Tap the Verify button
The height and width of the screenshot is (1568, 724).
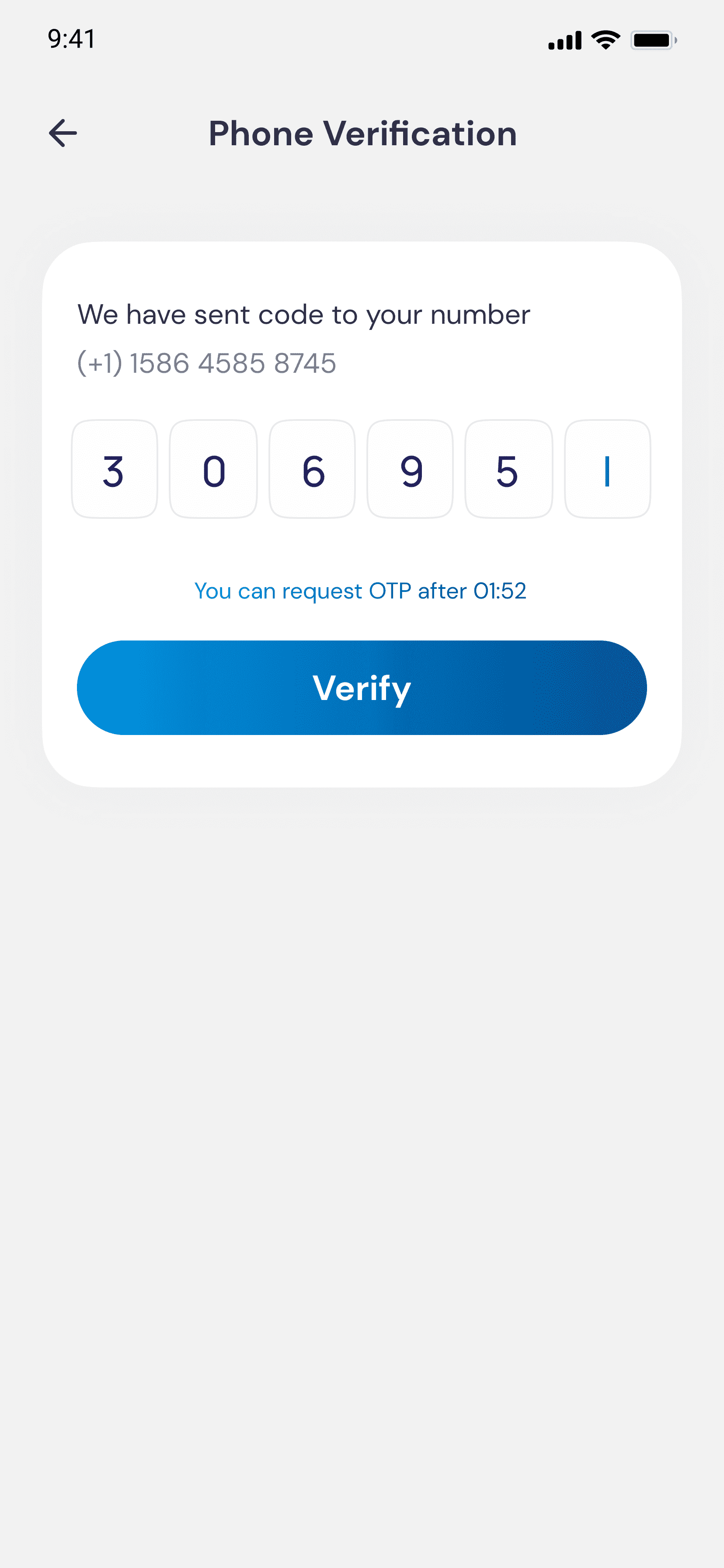pos(362,687)
